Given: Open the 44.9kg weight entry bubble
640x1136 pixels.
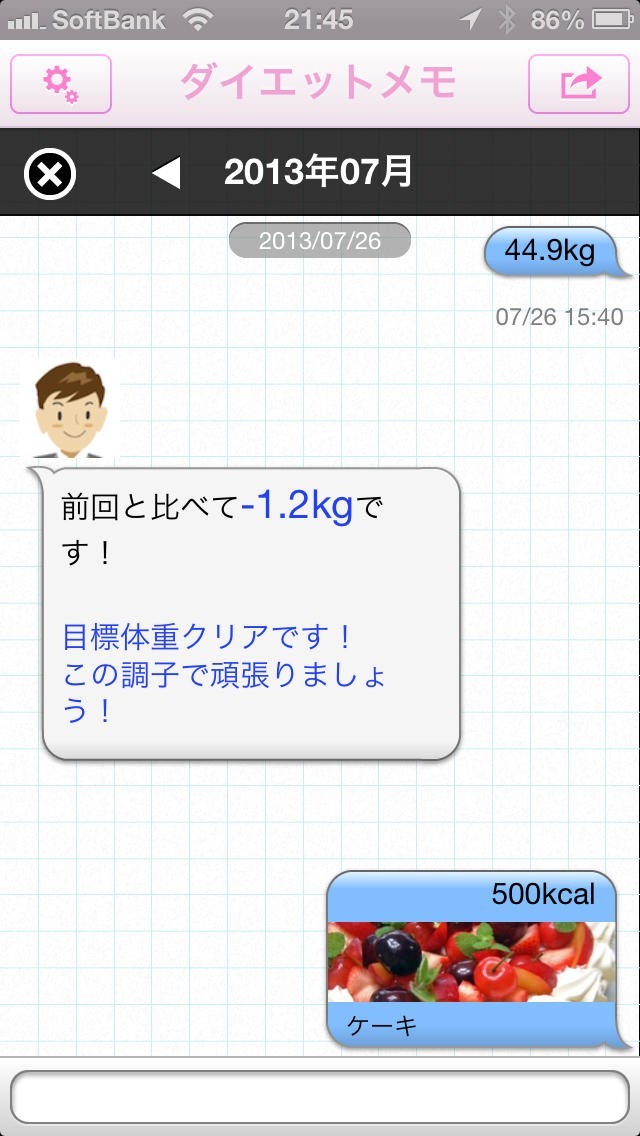Looking at the screenshot, I should tap(553, 252).
